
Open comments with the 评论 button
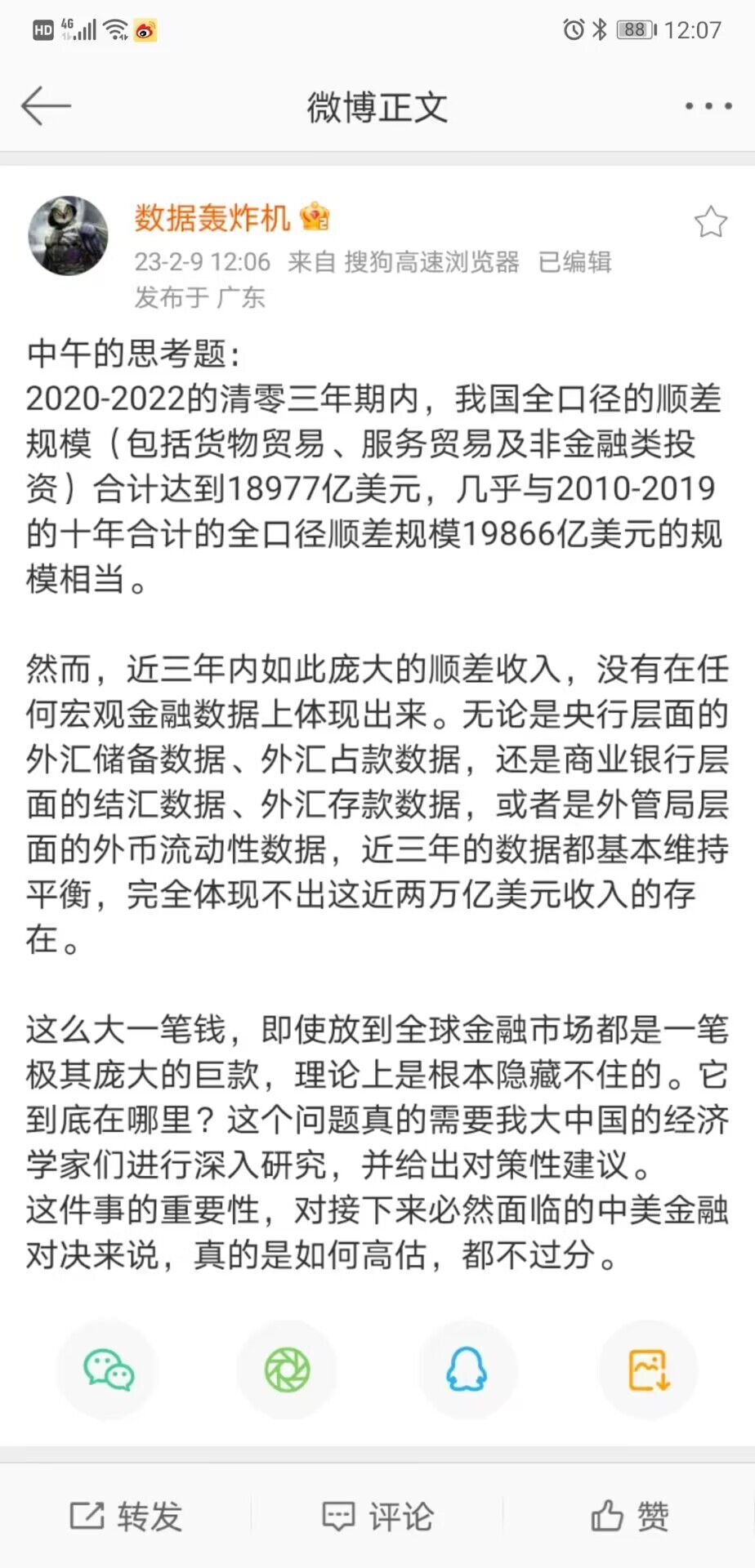coord(377,1517)
